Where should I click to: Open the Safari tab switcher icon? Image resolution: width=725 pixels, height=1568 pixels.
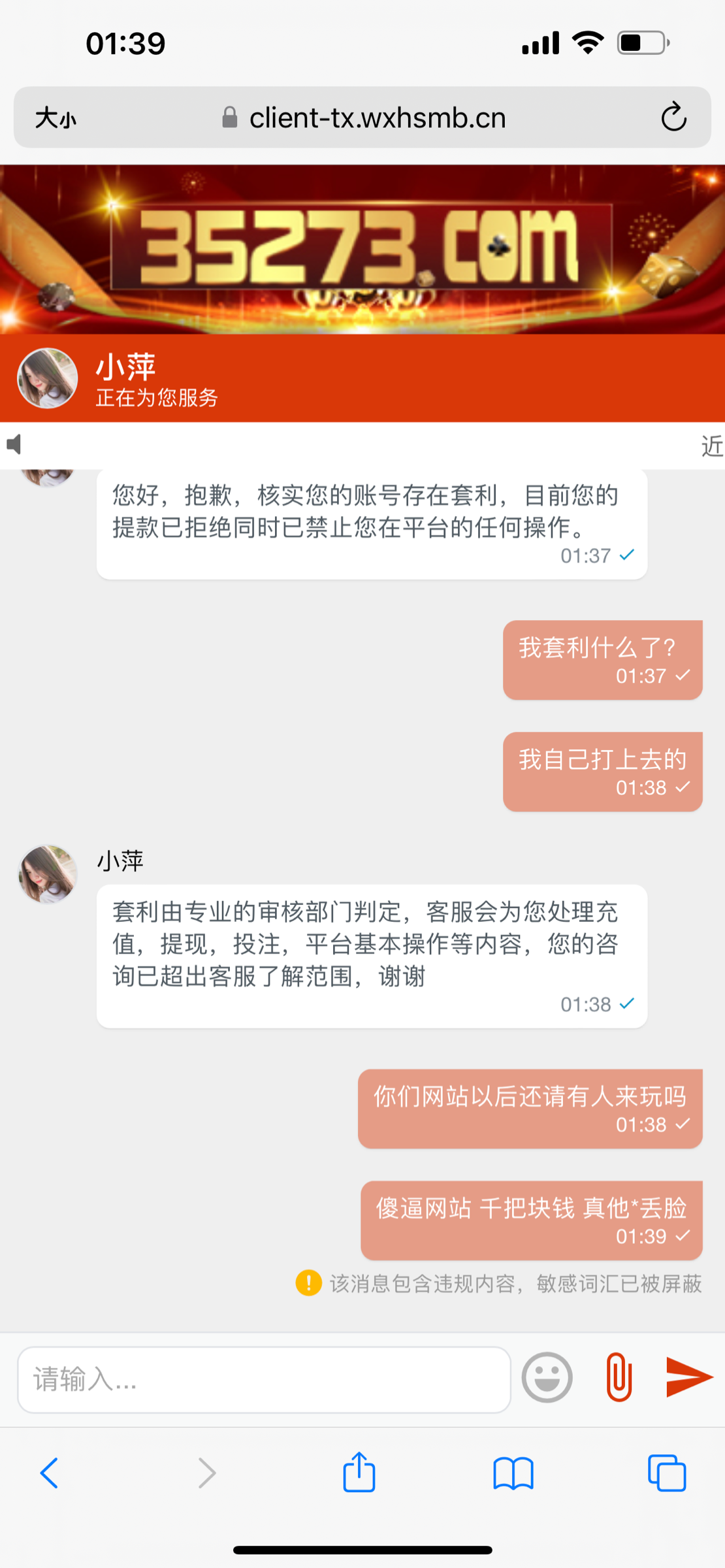coord(667,1473)
